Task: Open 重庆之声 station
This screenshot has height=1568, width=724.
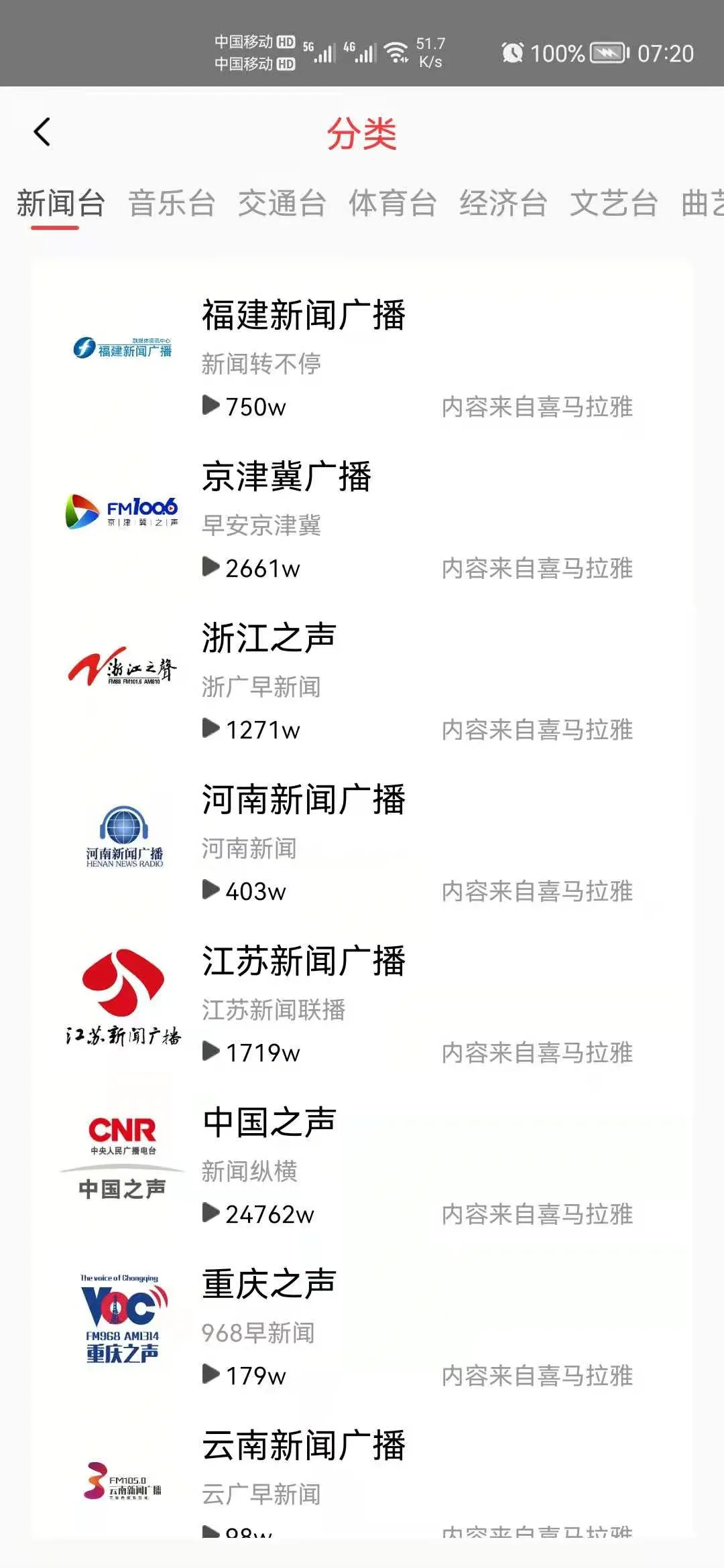Action: click(362, 1327)
